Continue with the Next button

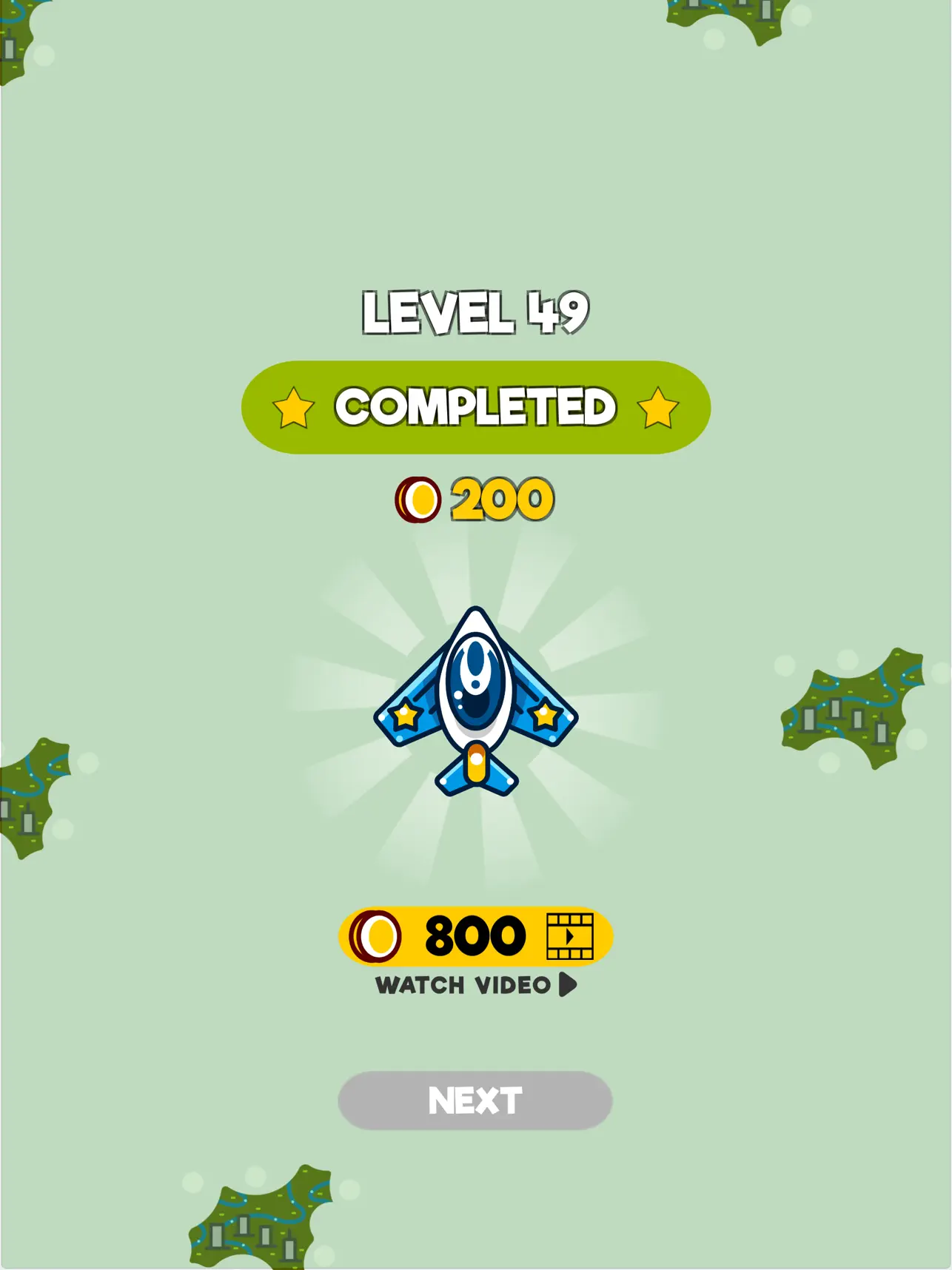pyautogui.click(x=475, y=1101)
